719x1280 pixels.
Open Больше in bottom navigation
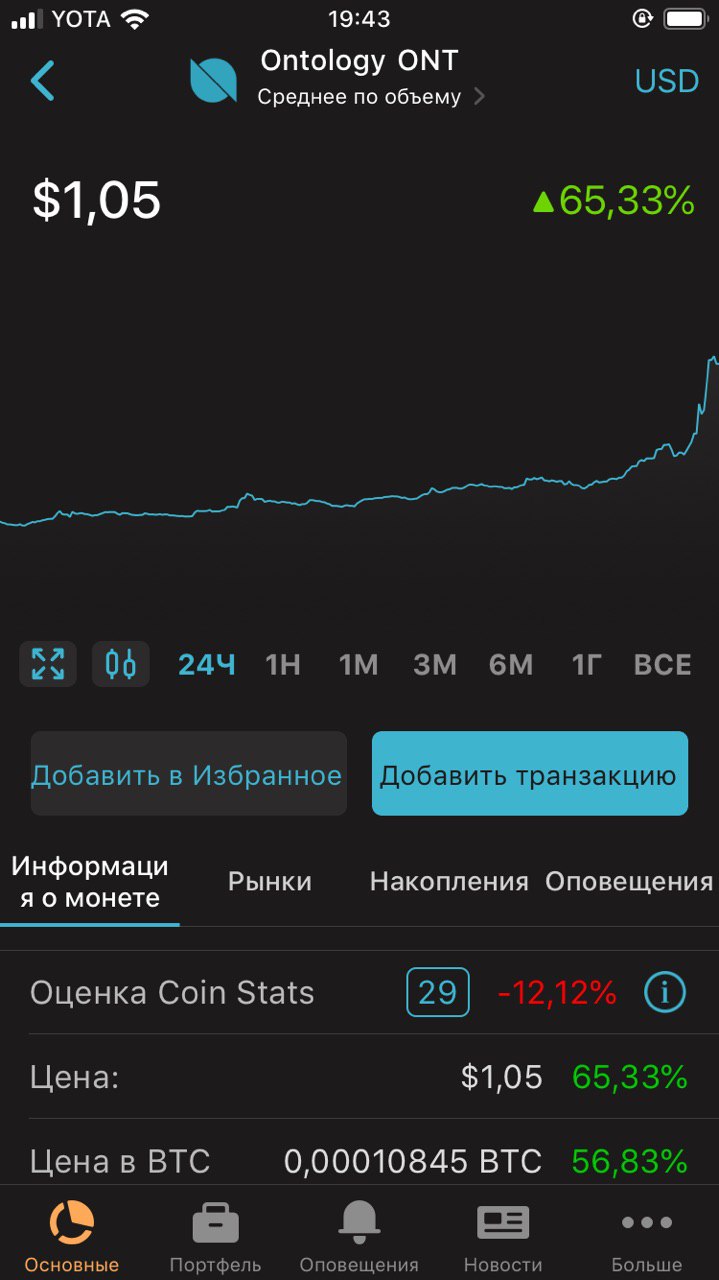pos(647,1238)
